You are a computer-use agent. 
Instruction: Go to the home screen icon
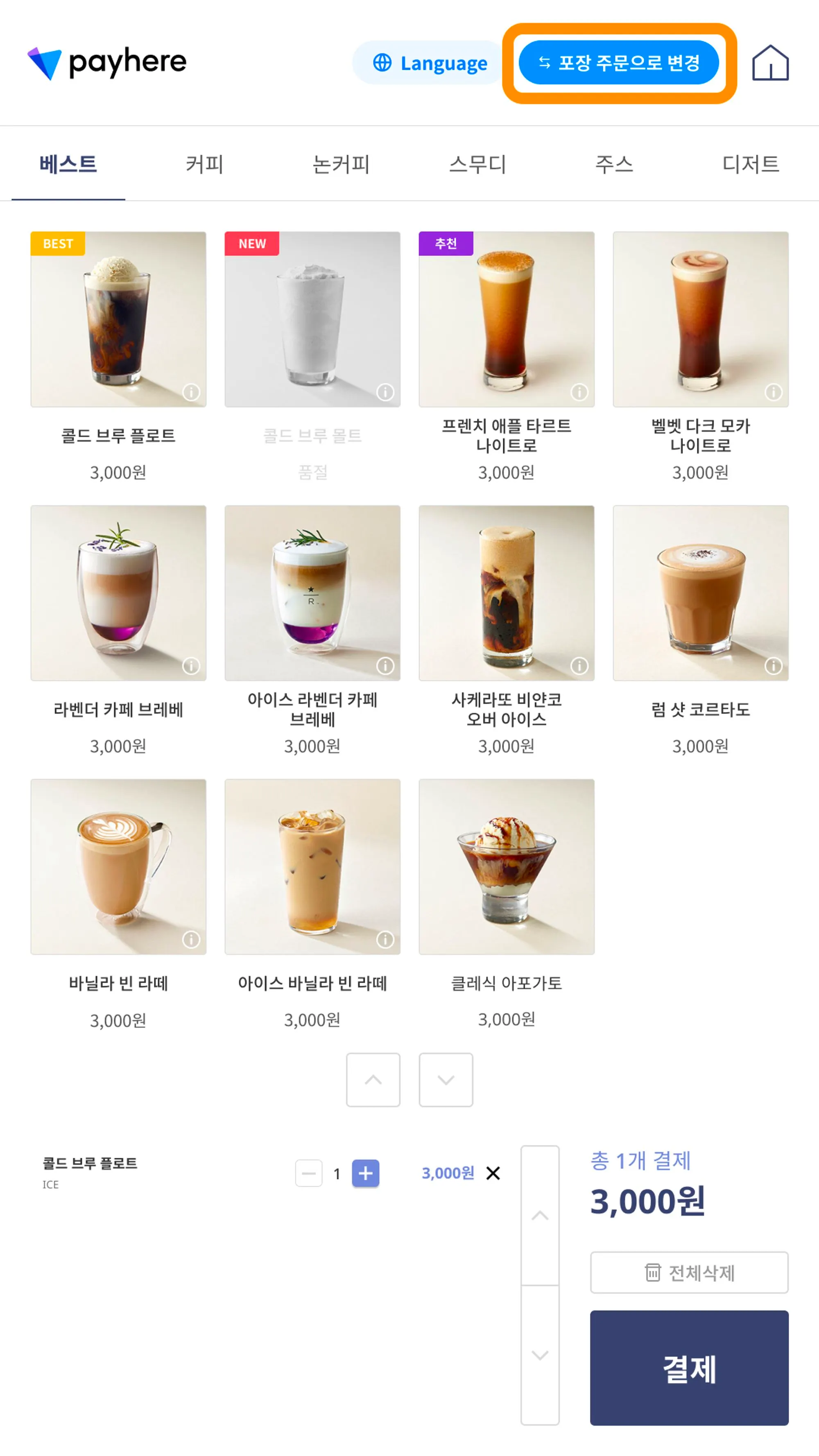tap(770, 63)
